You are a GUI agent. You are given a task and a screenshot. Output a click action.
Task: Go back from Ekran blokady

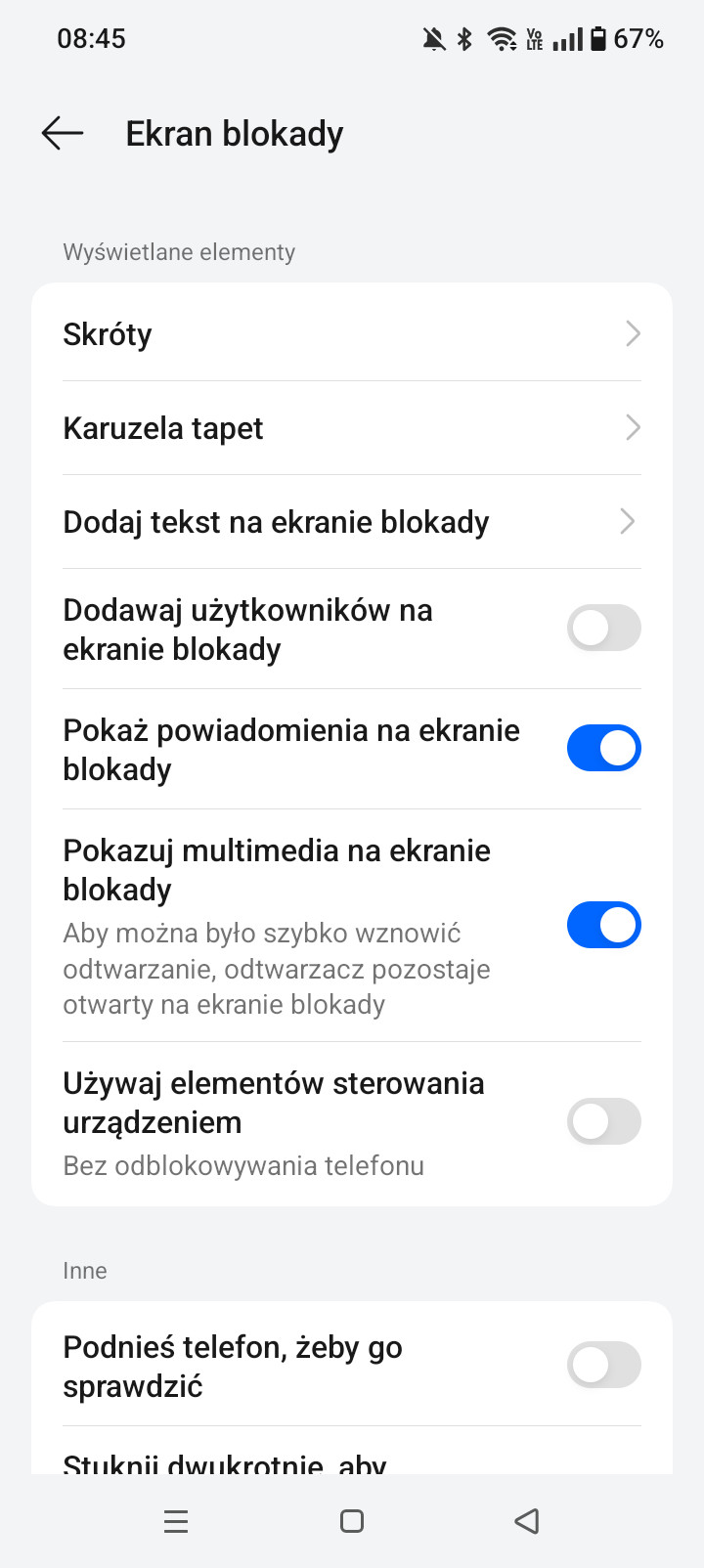(x=63, y=133)
